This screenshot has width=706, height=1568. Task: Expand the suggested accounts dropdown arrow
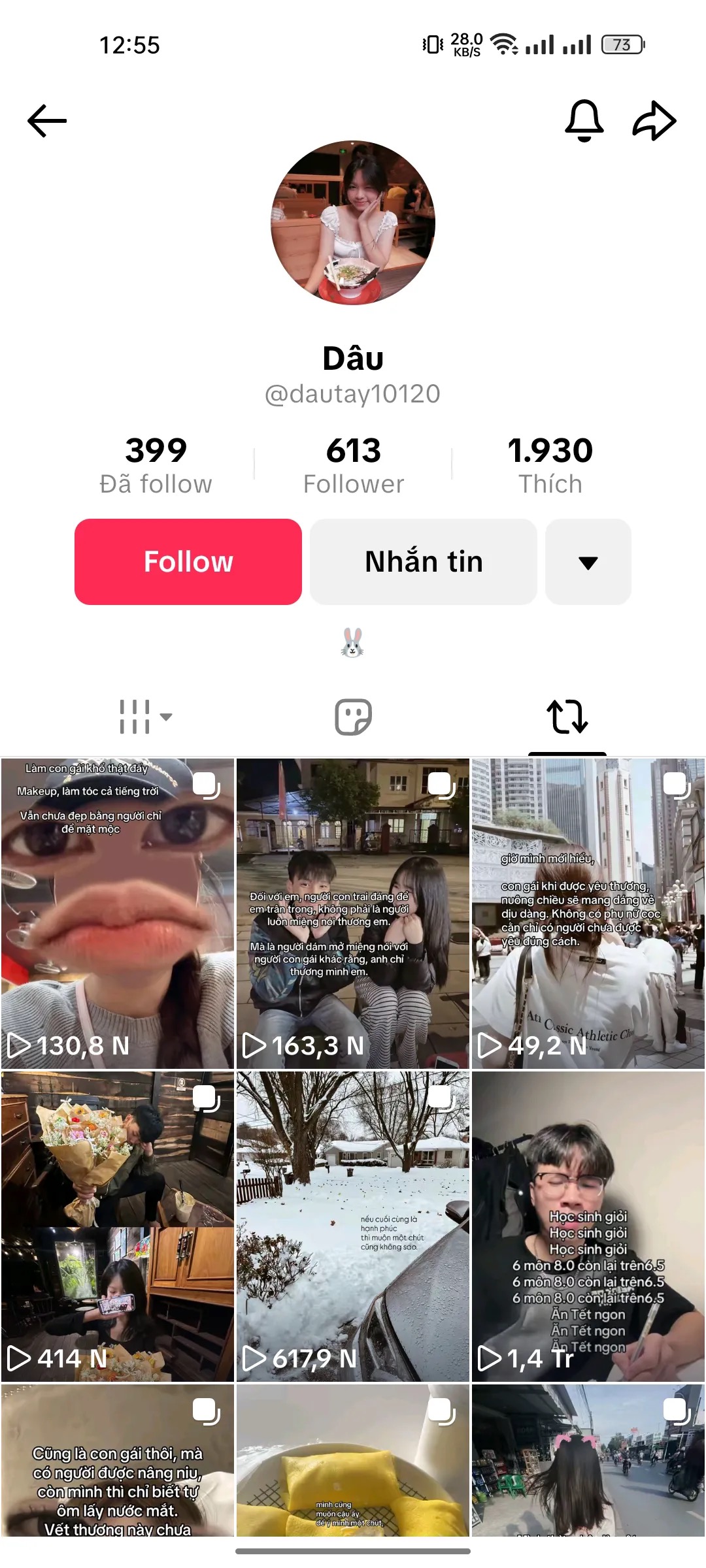click(x=588, y=562)
